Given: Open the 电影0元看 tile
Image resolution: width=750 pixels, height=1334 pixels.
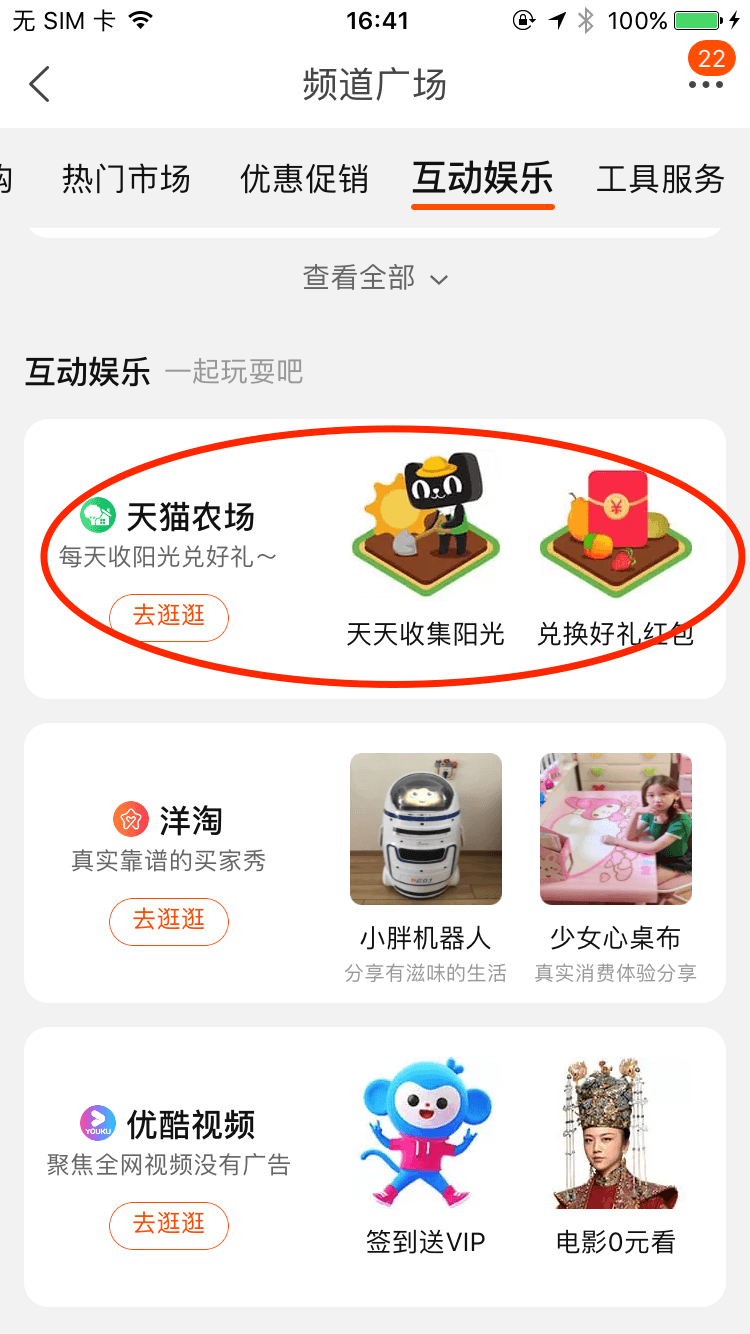Looking at the screenshot, I should tap(616, 1157).
